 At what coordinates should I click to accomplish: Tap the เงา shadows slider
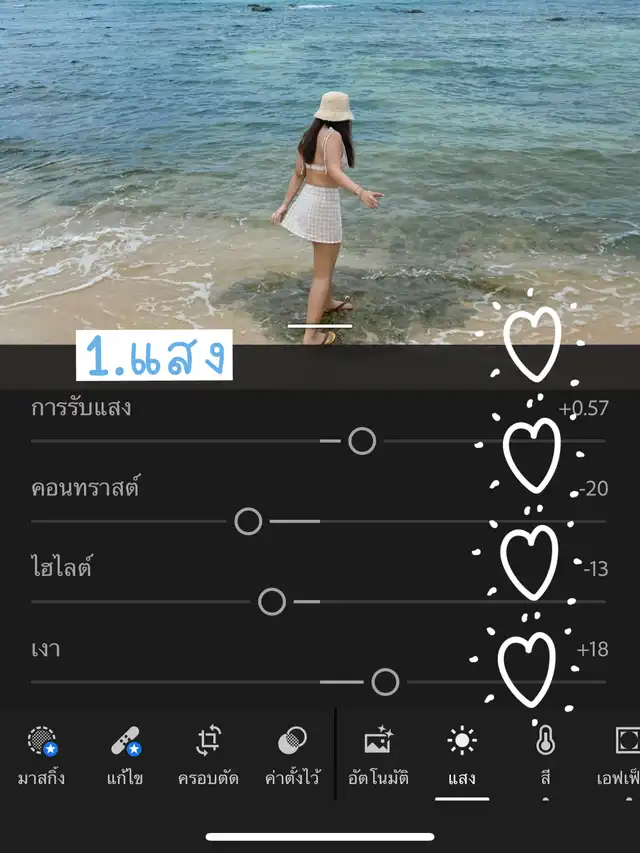(385, 682)
